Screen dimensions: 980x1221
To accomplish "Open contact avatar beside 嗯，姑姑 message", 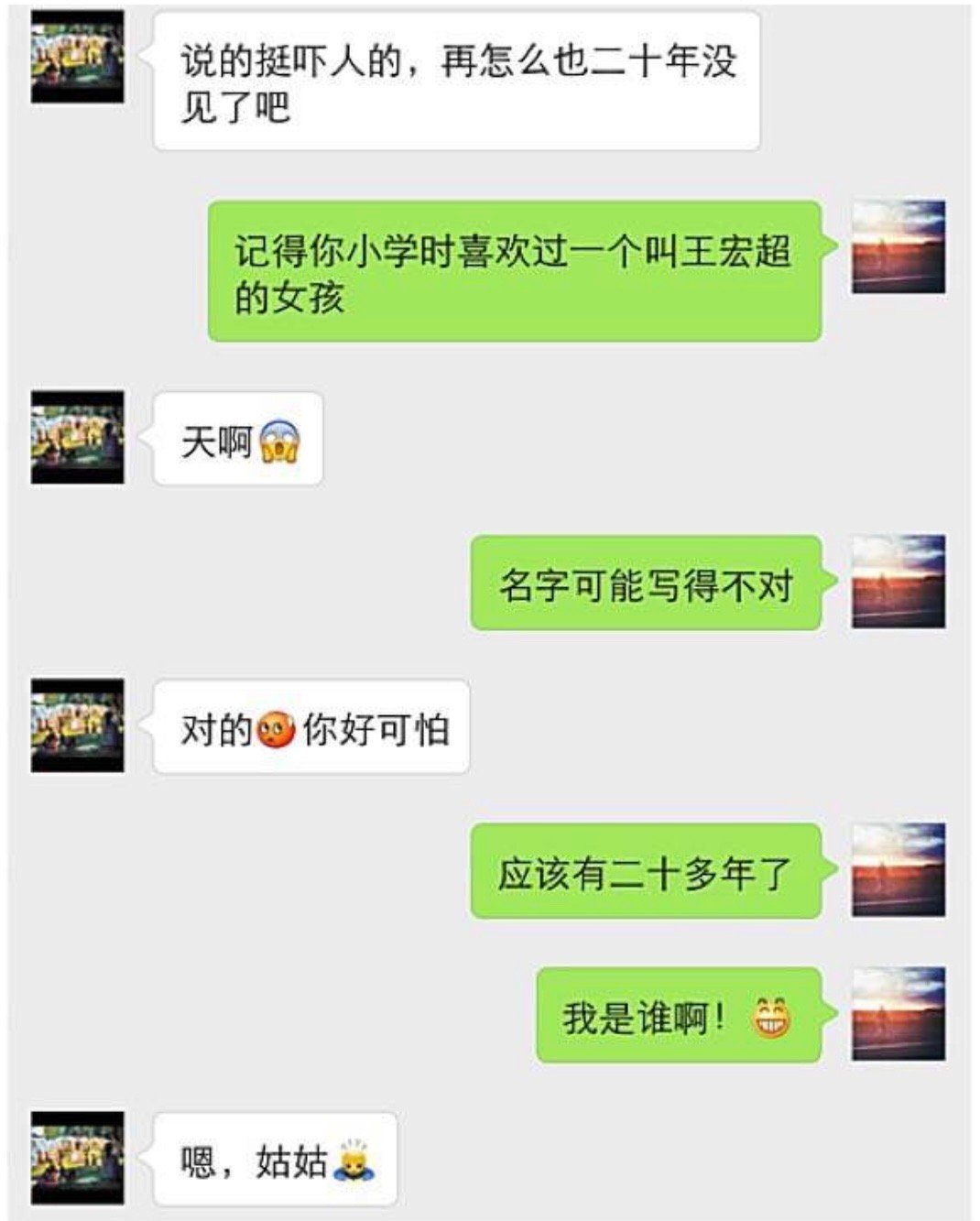I will coord(78,1158).
